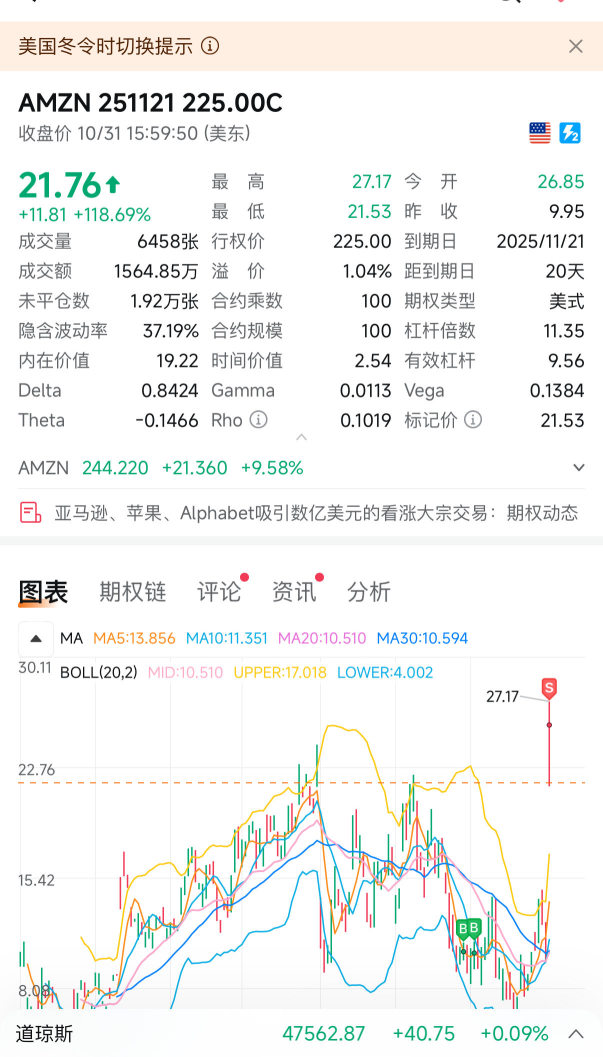Open info for 美国冬令时切换提示
This screenshot has width=603, height=1057.
(210, 46)
